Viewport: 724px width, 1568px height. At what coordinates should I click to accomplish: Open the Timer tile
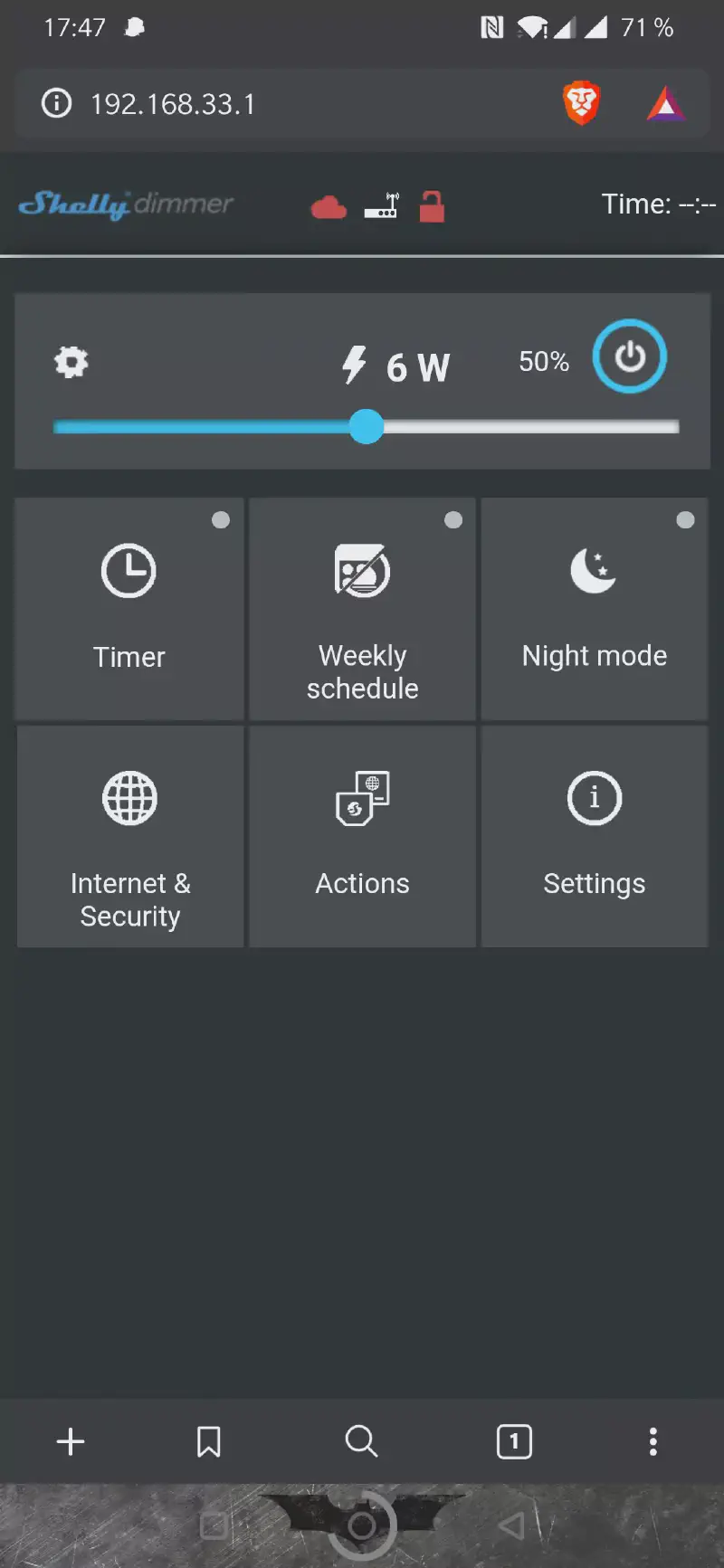point(129,608)
